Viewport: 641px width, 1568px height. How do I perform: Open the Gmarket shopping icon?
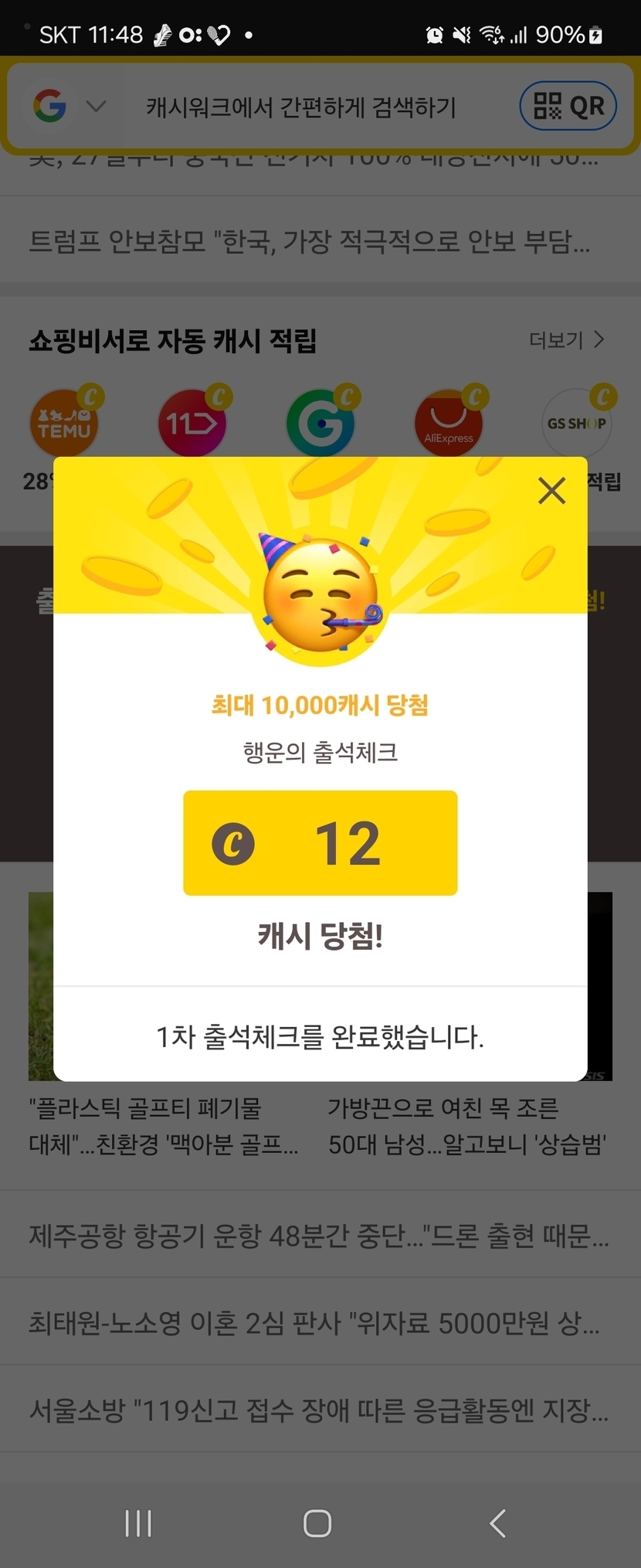tap(321, 422)
